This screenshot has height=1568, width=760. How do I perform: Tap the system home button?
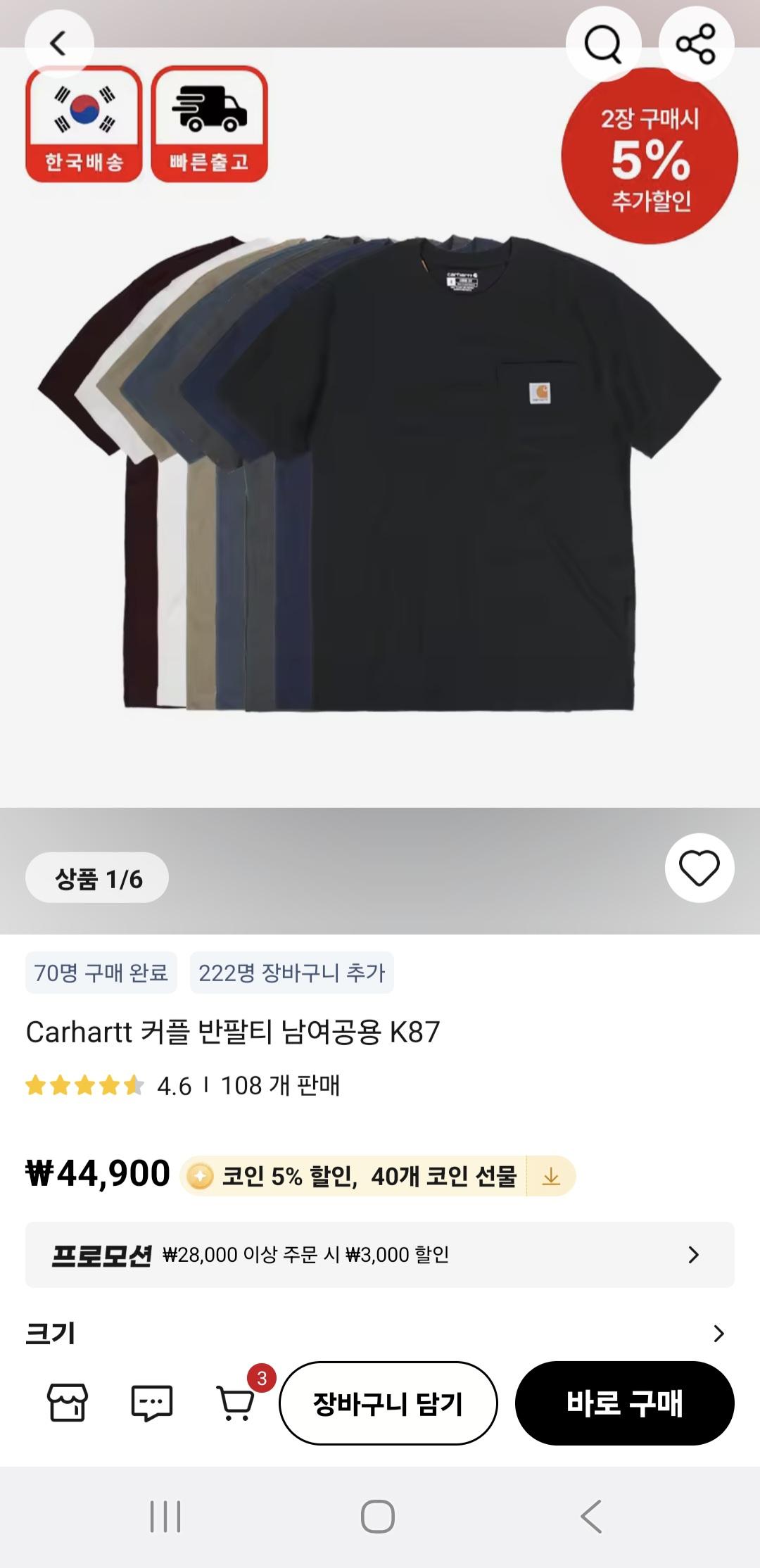pos(378,1516)
